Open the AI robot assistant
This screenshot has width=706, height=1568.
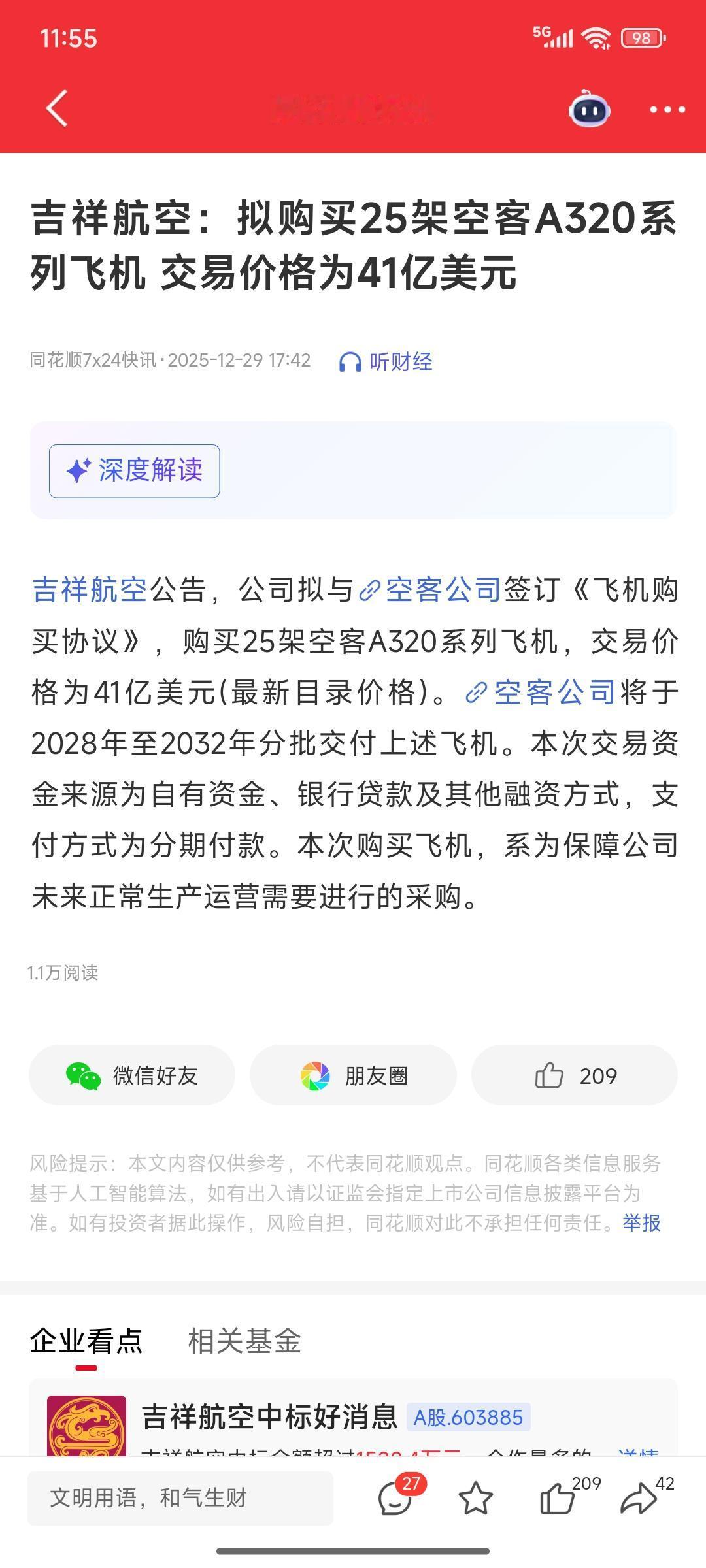(x=589, y=110)
